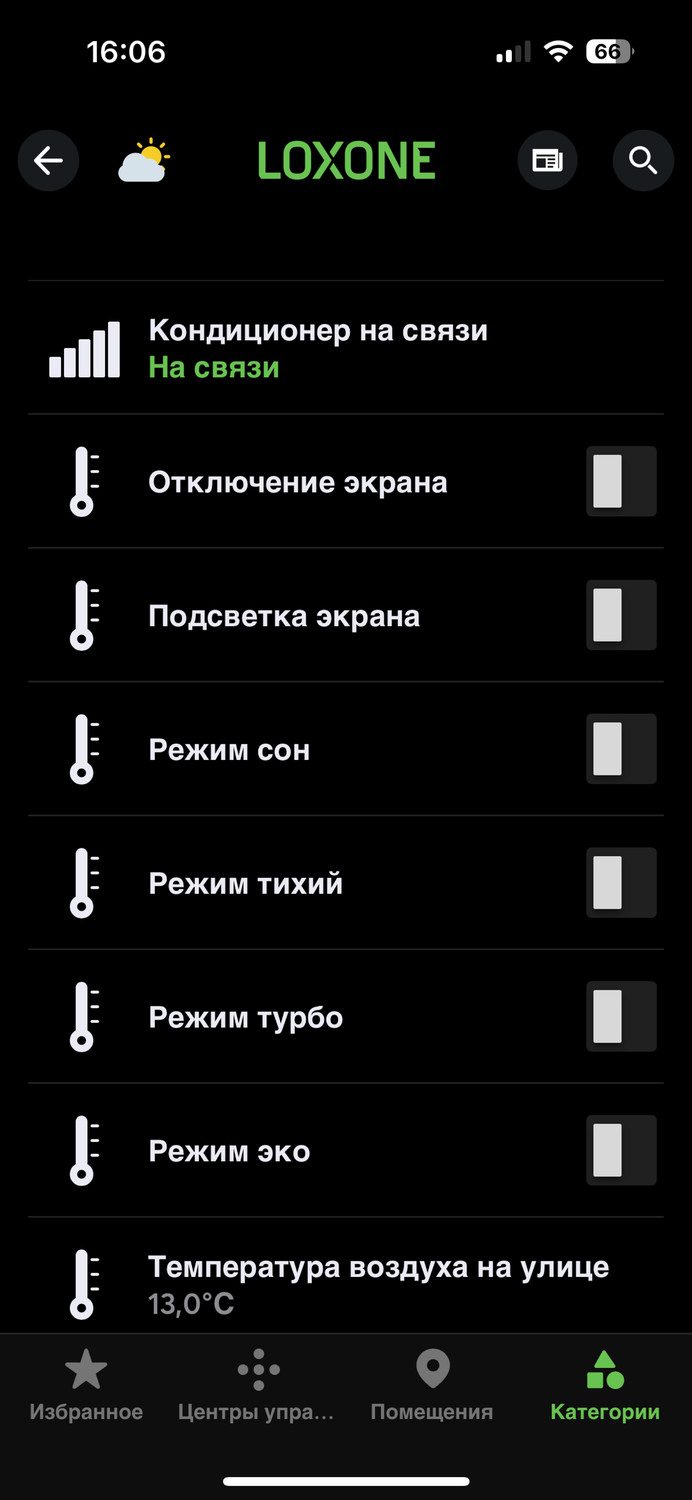
Task: Turn on Подсветка экрана
Action: point(621,616)
